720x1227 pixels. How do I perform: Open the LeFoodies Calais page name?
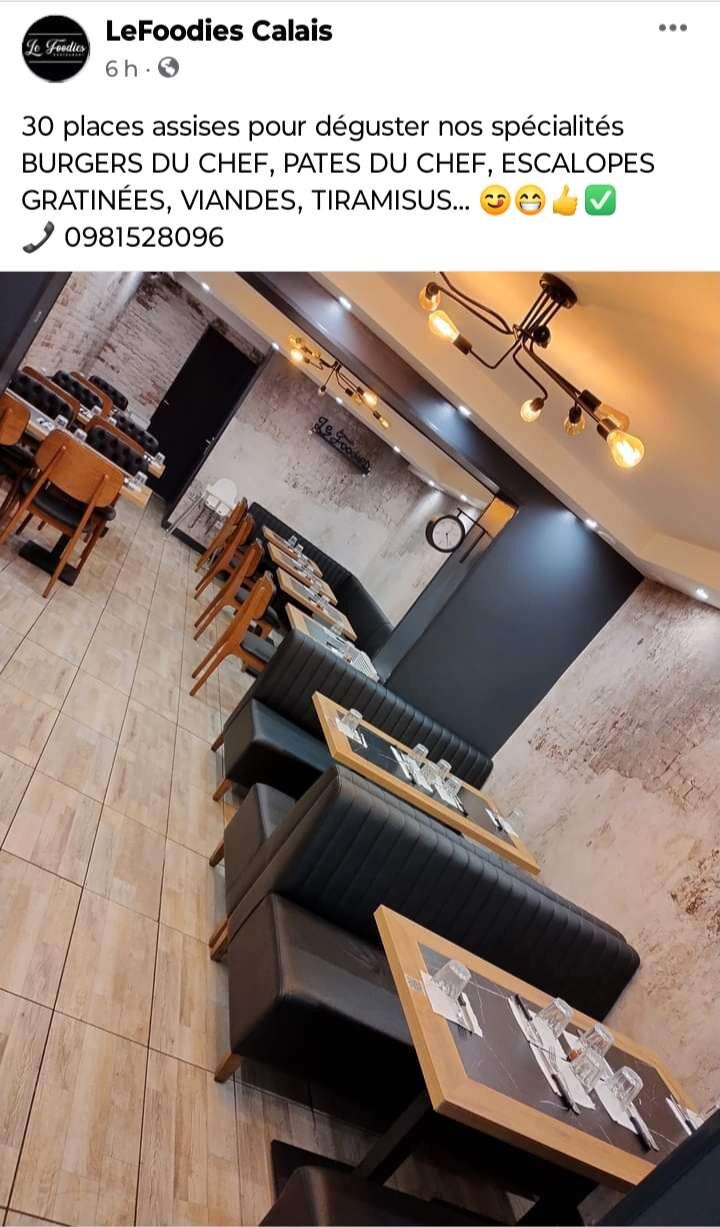tap(219, 31)
